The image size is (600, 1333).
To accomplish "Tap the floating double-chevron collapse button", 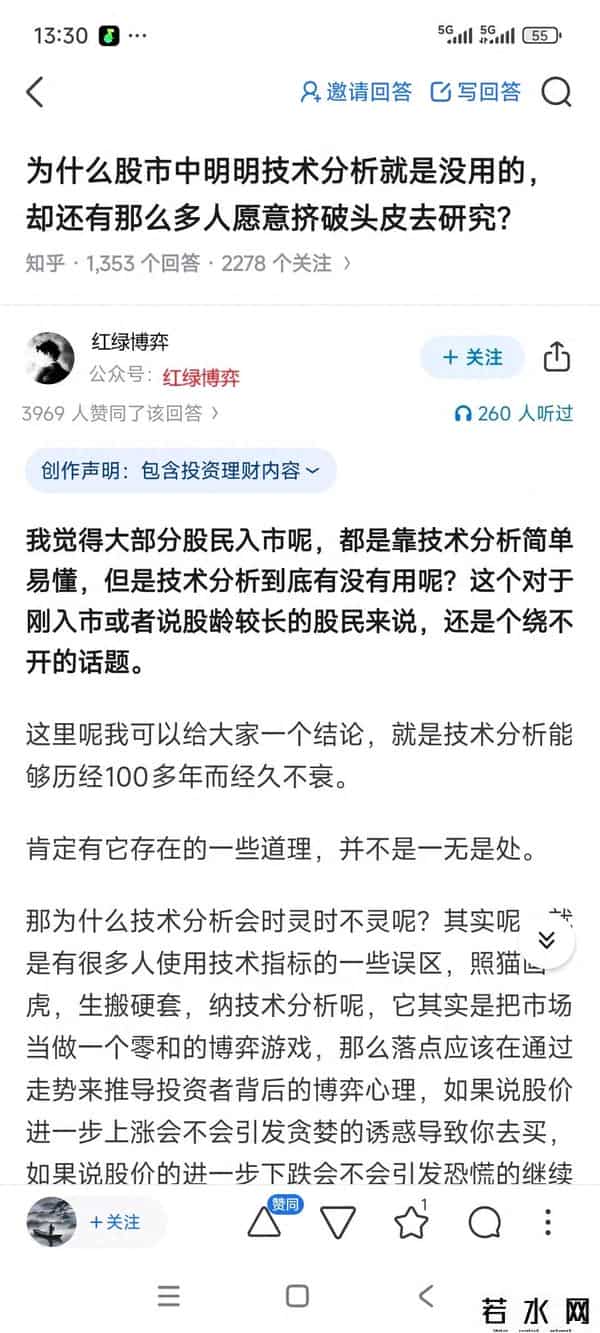I will point(546,940).
